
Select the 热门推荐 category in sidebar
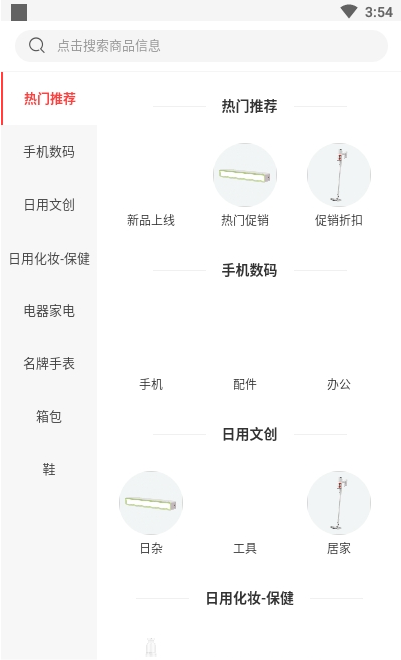point(49,99)
